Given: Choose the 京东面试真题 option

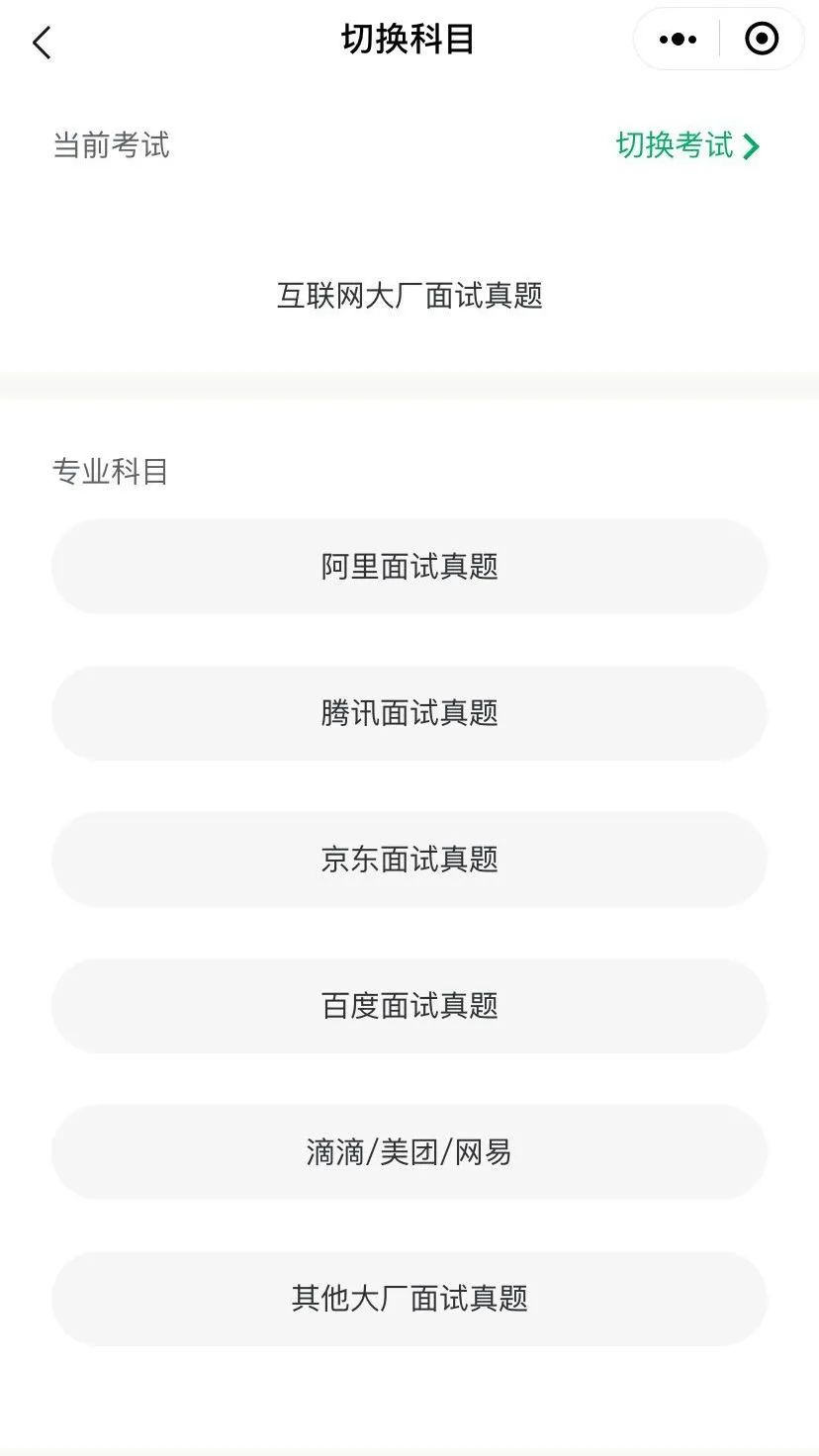Looking at the screenshot, I should (409, 860).
